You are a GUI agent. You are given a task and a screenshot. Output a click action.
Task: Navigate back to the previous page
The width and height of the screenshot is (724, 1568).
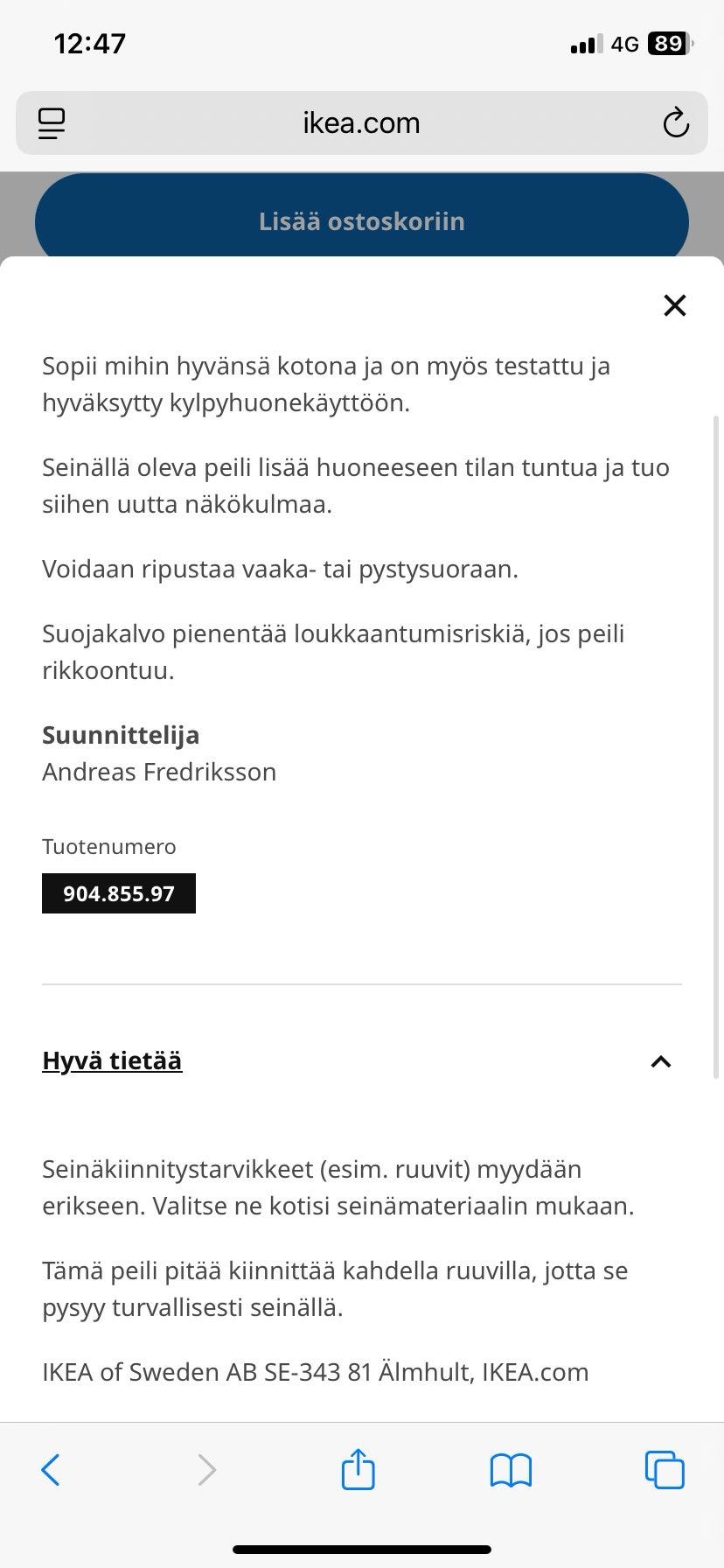tap(50, 1470)
